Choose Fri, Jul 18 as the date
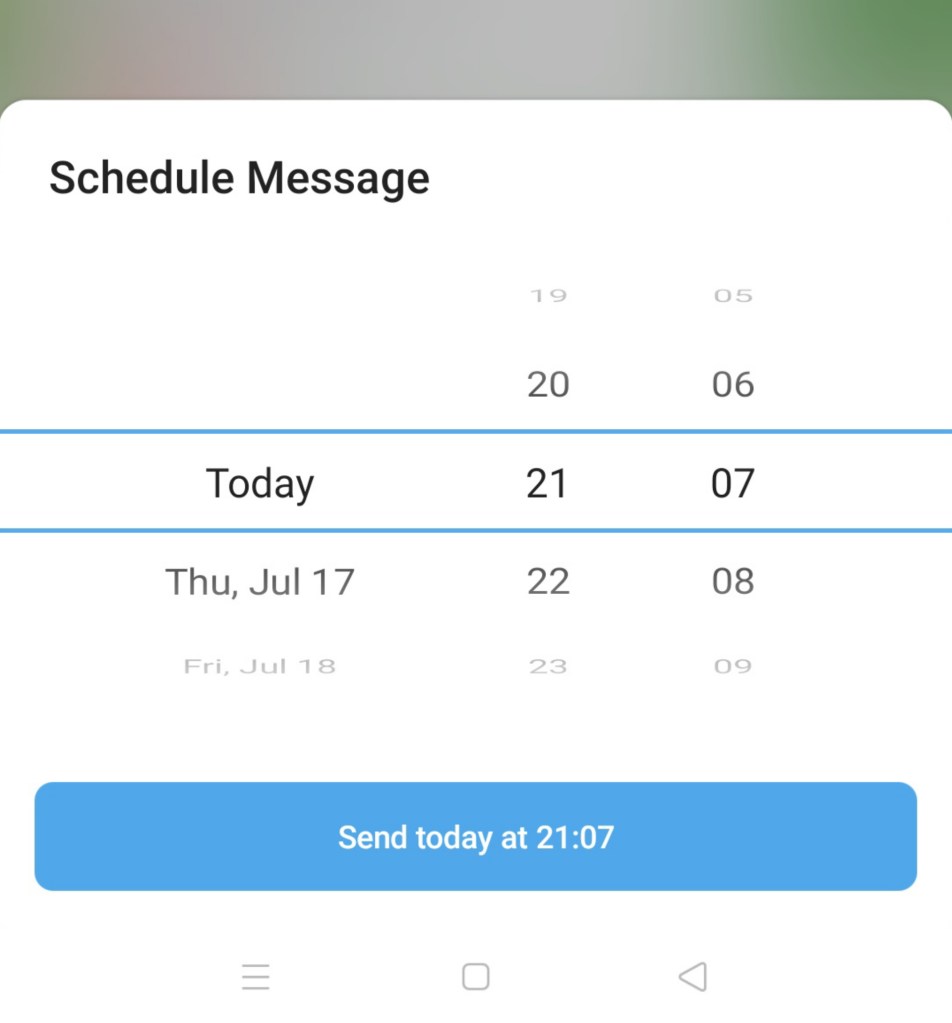This screenshot has width=952, height=1023. [260, 666]
